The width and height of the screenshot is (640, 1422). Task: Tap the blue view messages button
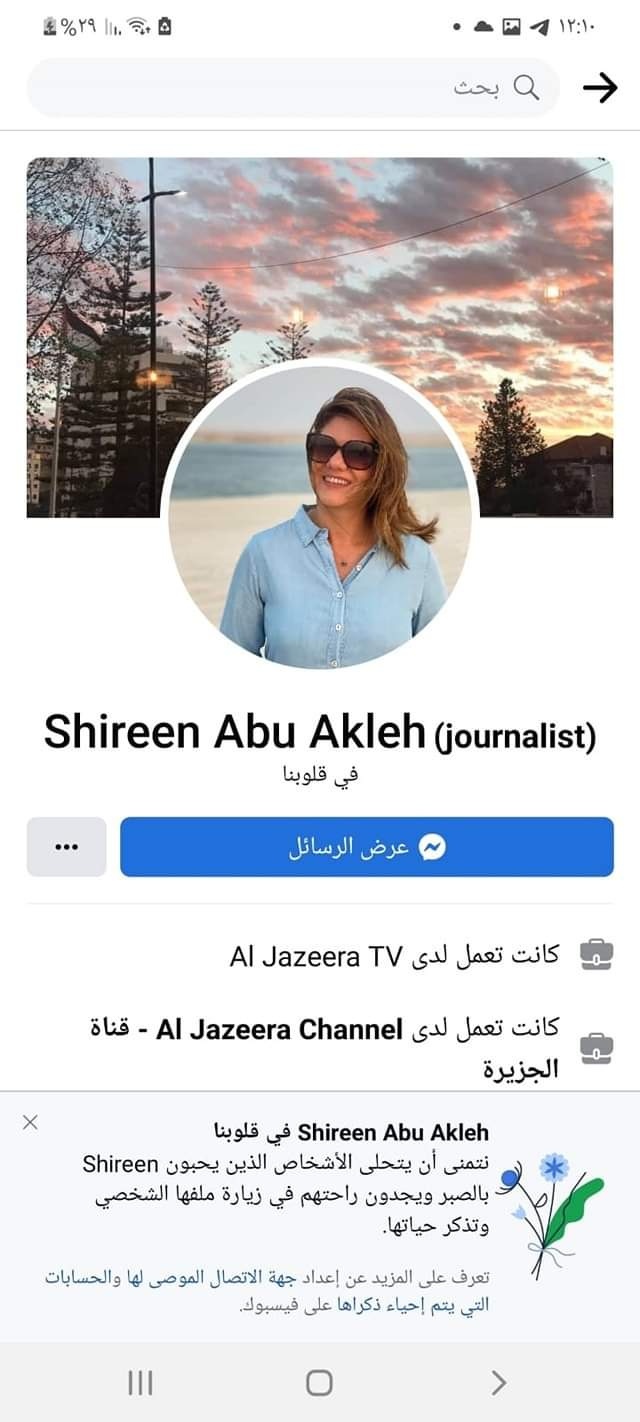point(366,847)
